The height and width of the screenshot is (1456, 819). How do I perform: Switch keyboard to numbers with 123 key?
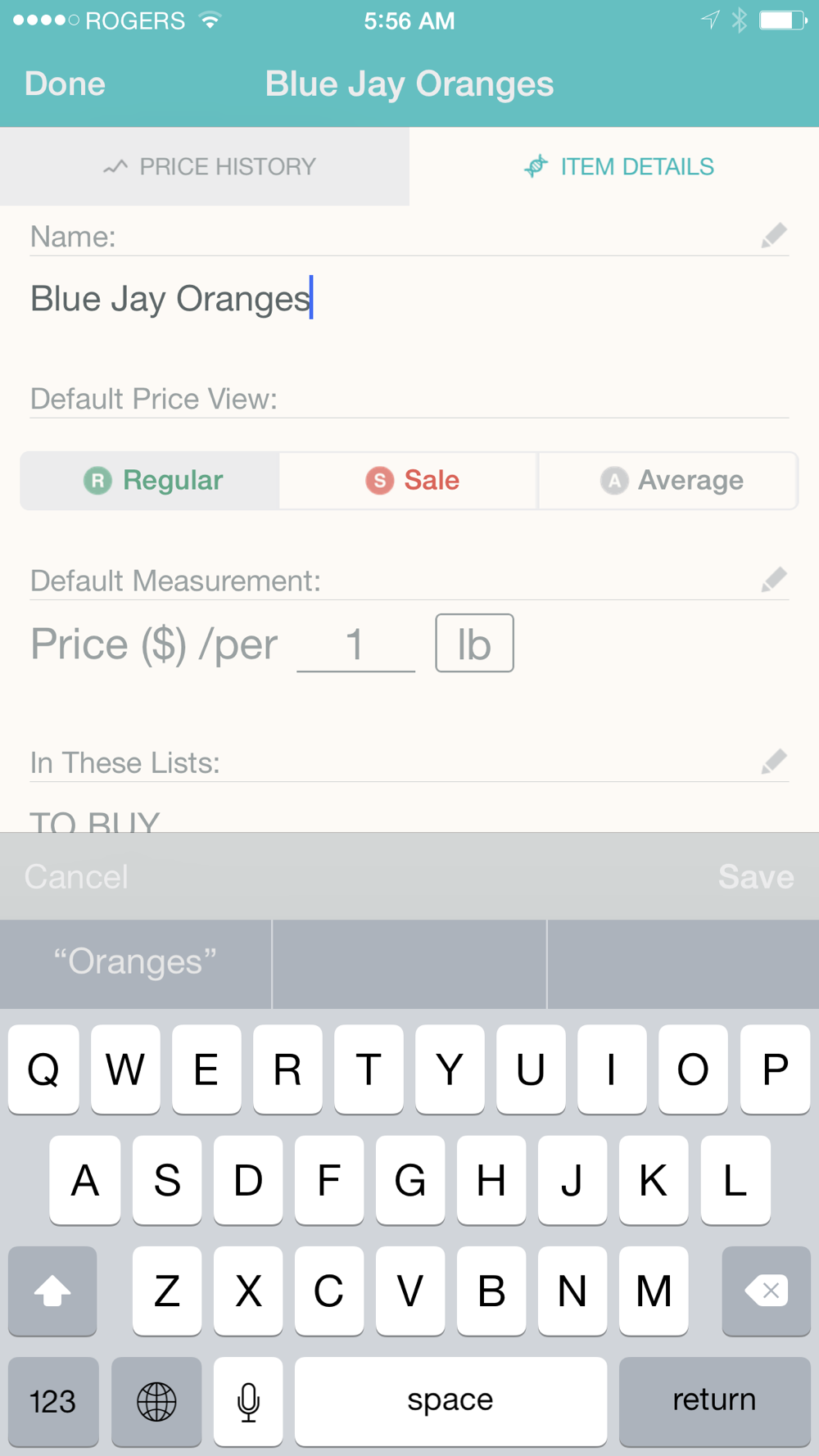(x=53, y=1401)
